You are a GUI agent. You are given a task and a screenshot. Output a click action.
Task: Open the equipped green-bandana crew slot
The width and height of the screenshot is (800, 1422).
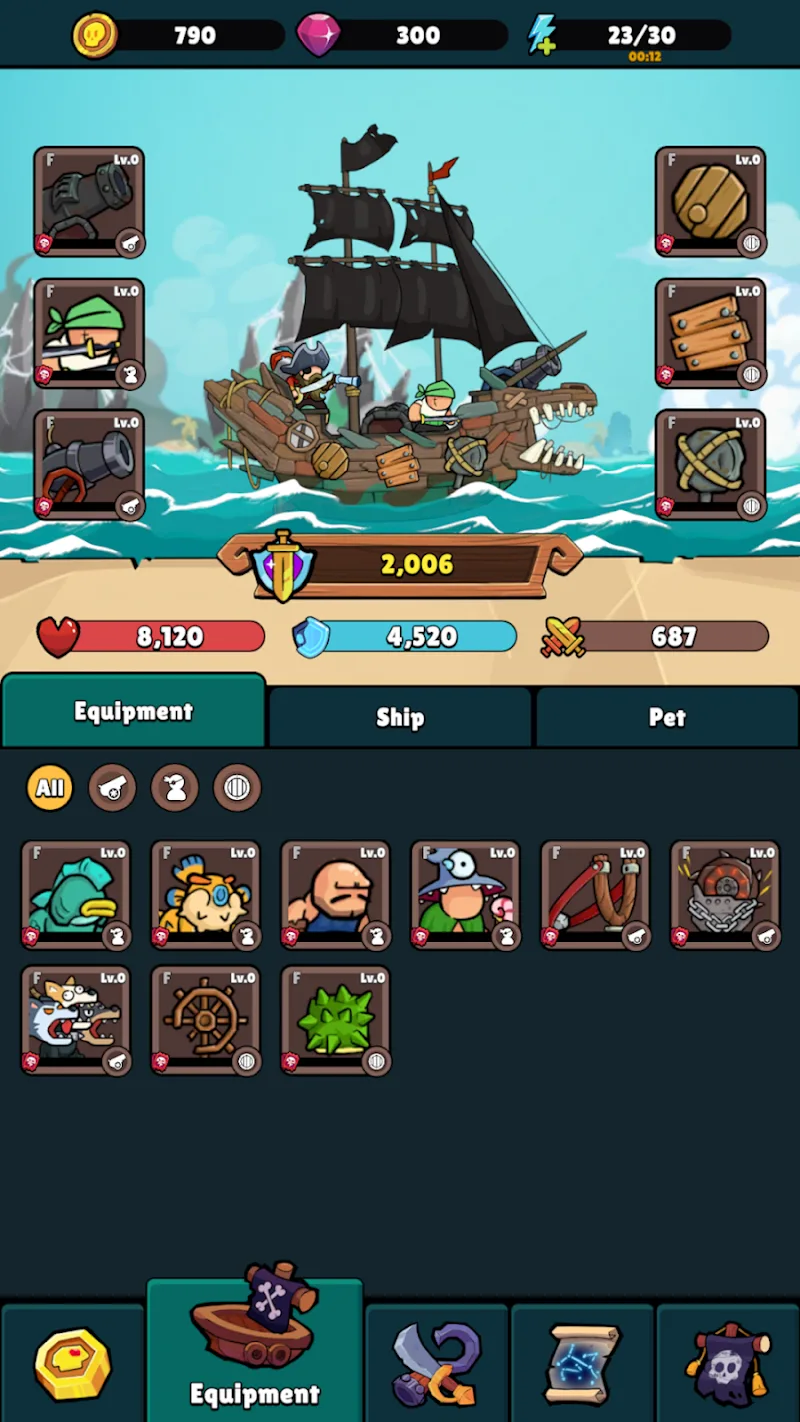[89, 333]
